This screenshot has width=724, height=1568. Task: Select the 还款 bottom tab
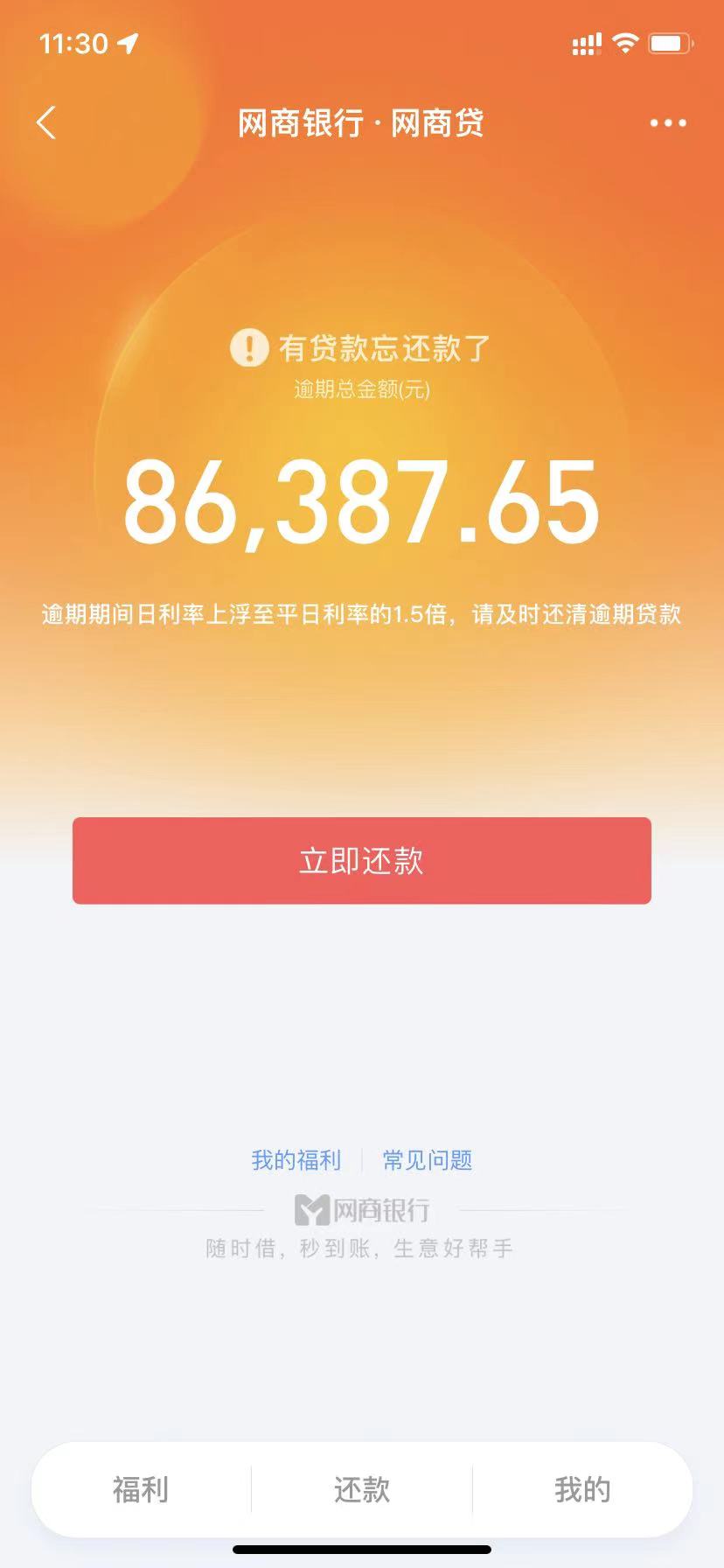click(x=361, y=1489)
